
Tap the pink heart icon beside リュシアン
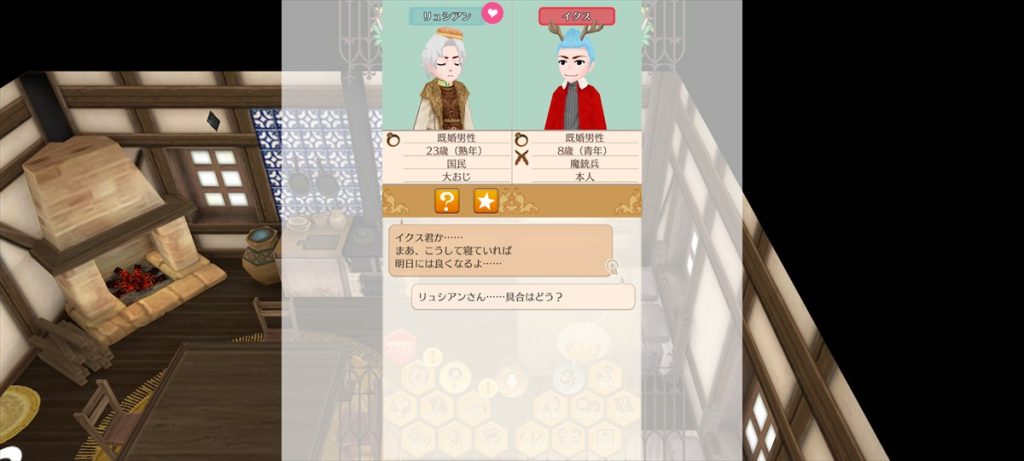tap(493, 14)
